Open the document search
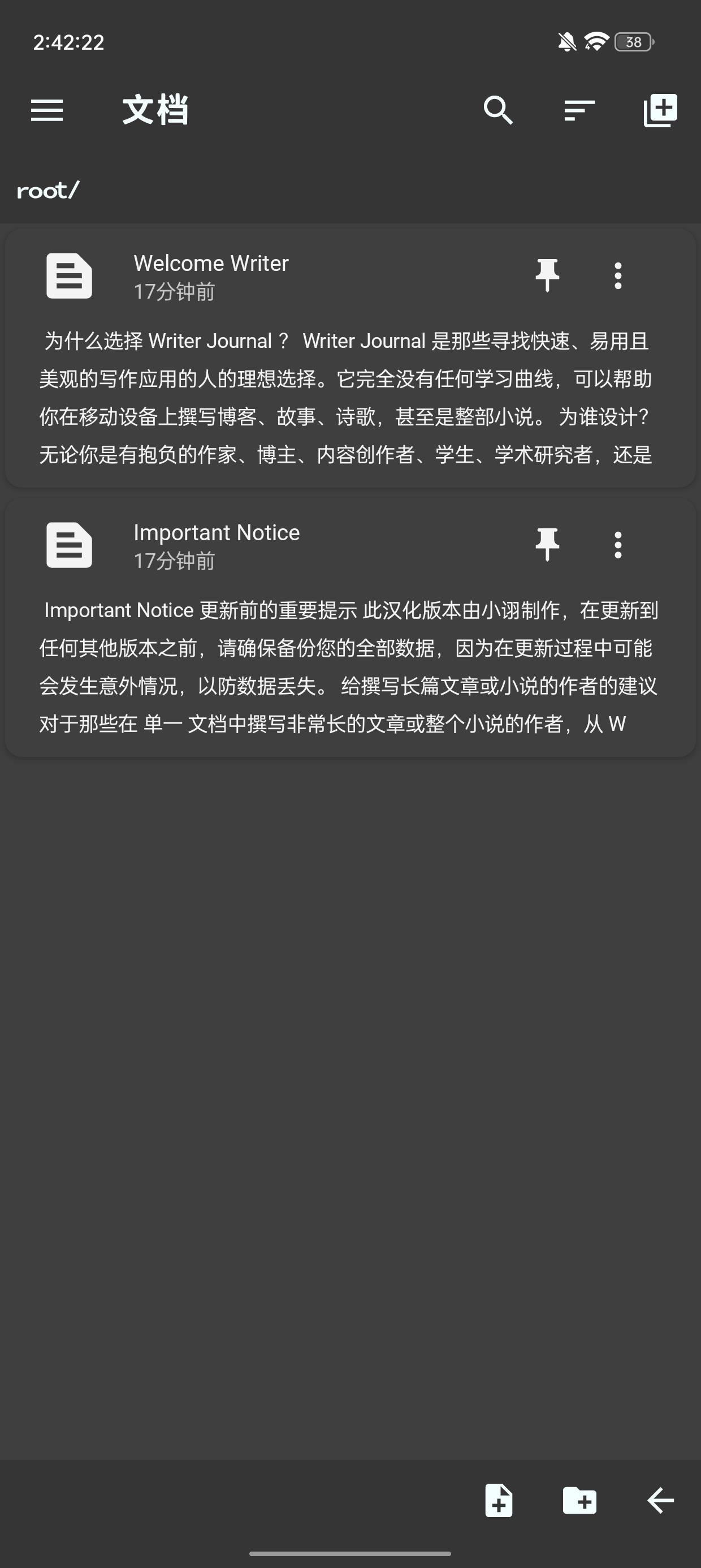The width and height of the screenshot is (701, 1568). 497,110
